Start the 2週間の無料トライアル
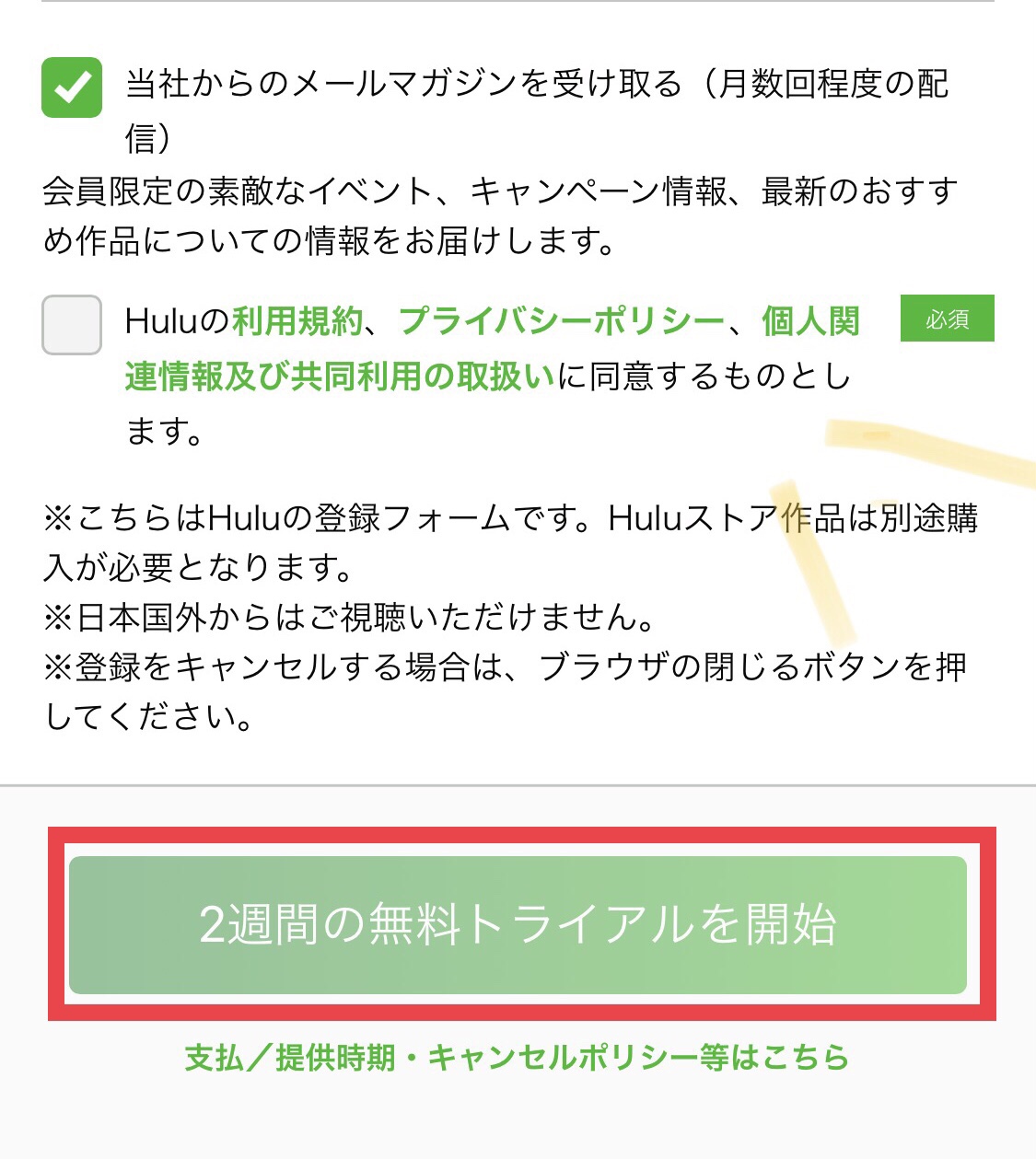1036x1159 pixels. [518, 924]
